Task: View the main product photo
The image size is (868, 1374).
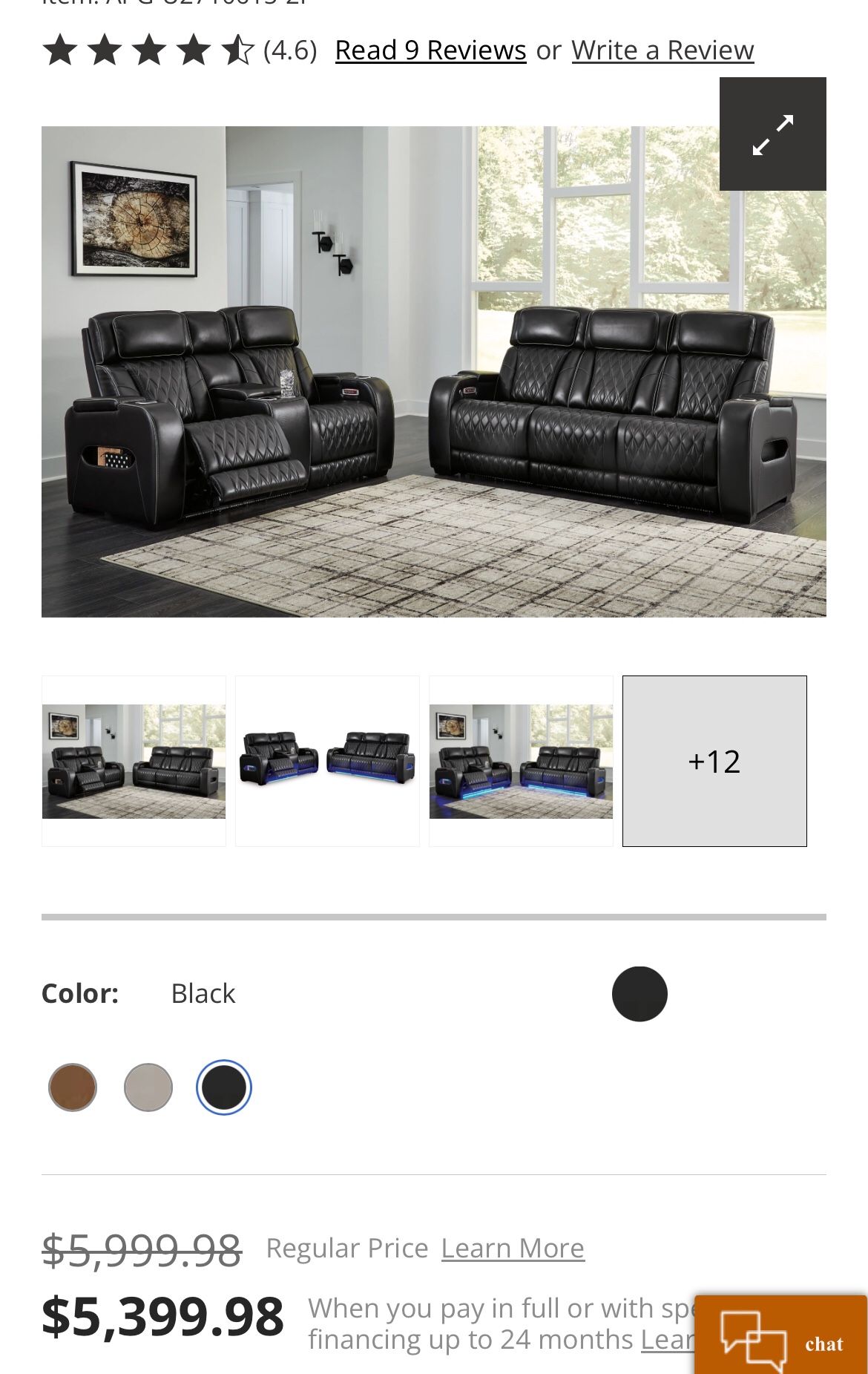Action: (x=433, y=371)
